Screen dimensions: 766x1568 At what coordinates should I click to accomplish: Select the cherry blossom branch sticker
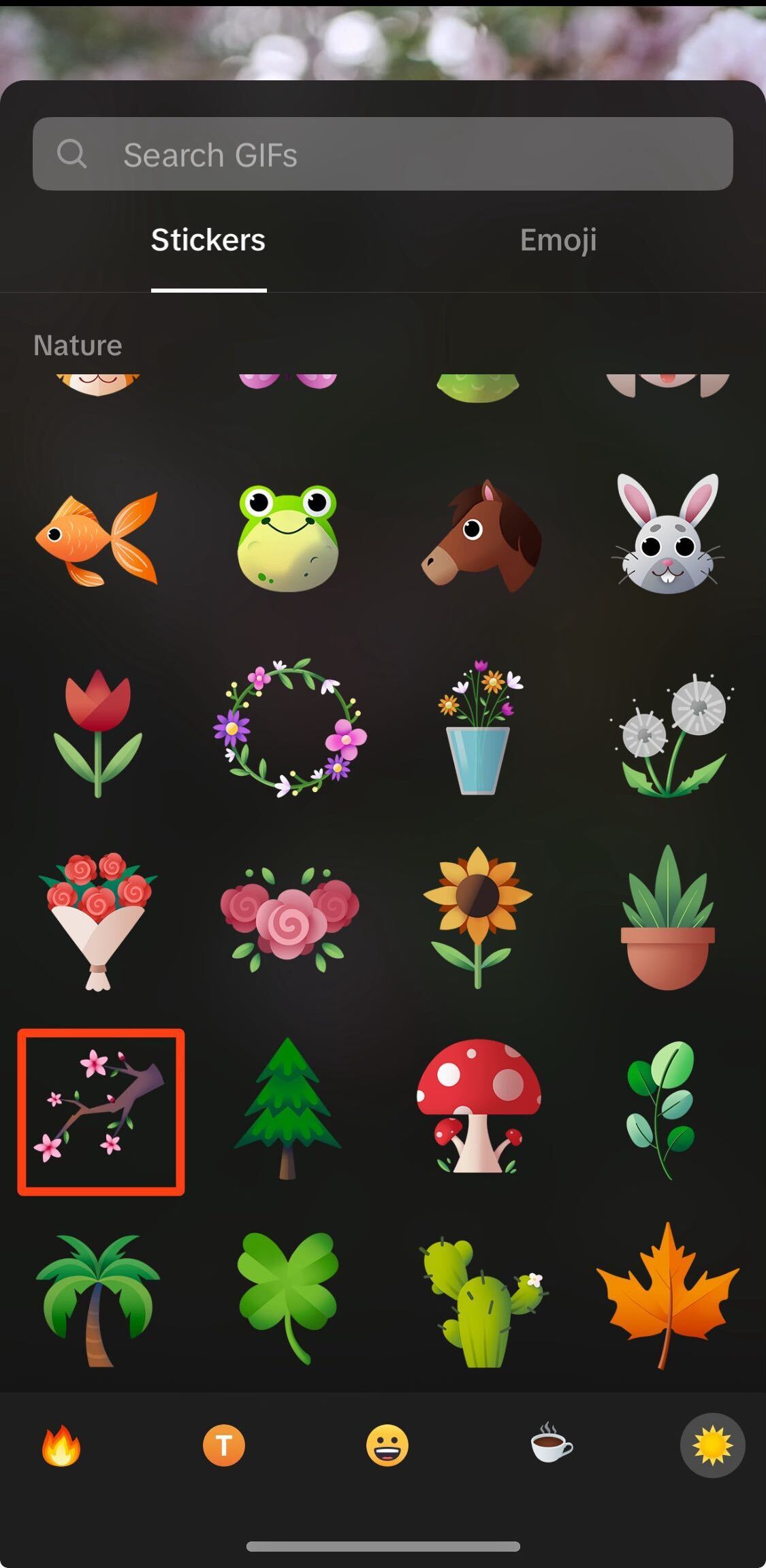101,1111
